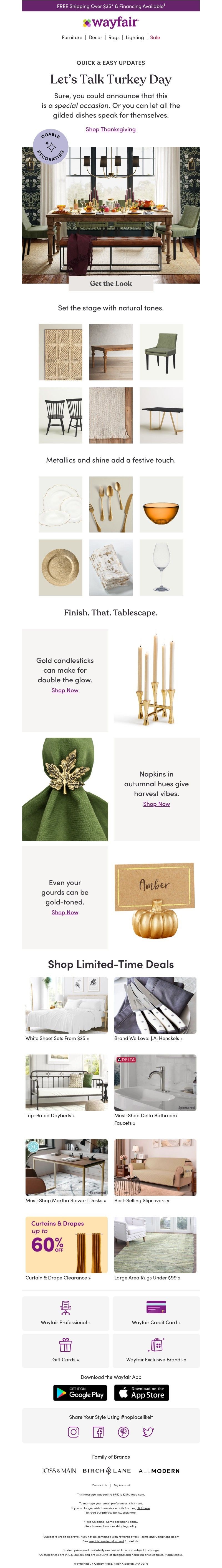
Task: Select Shop Now under gold candlesticks
Action: tap(65, 690)
